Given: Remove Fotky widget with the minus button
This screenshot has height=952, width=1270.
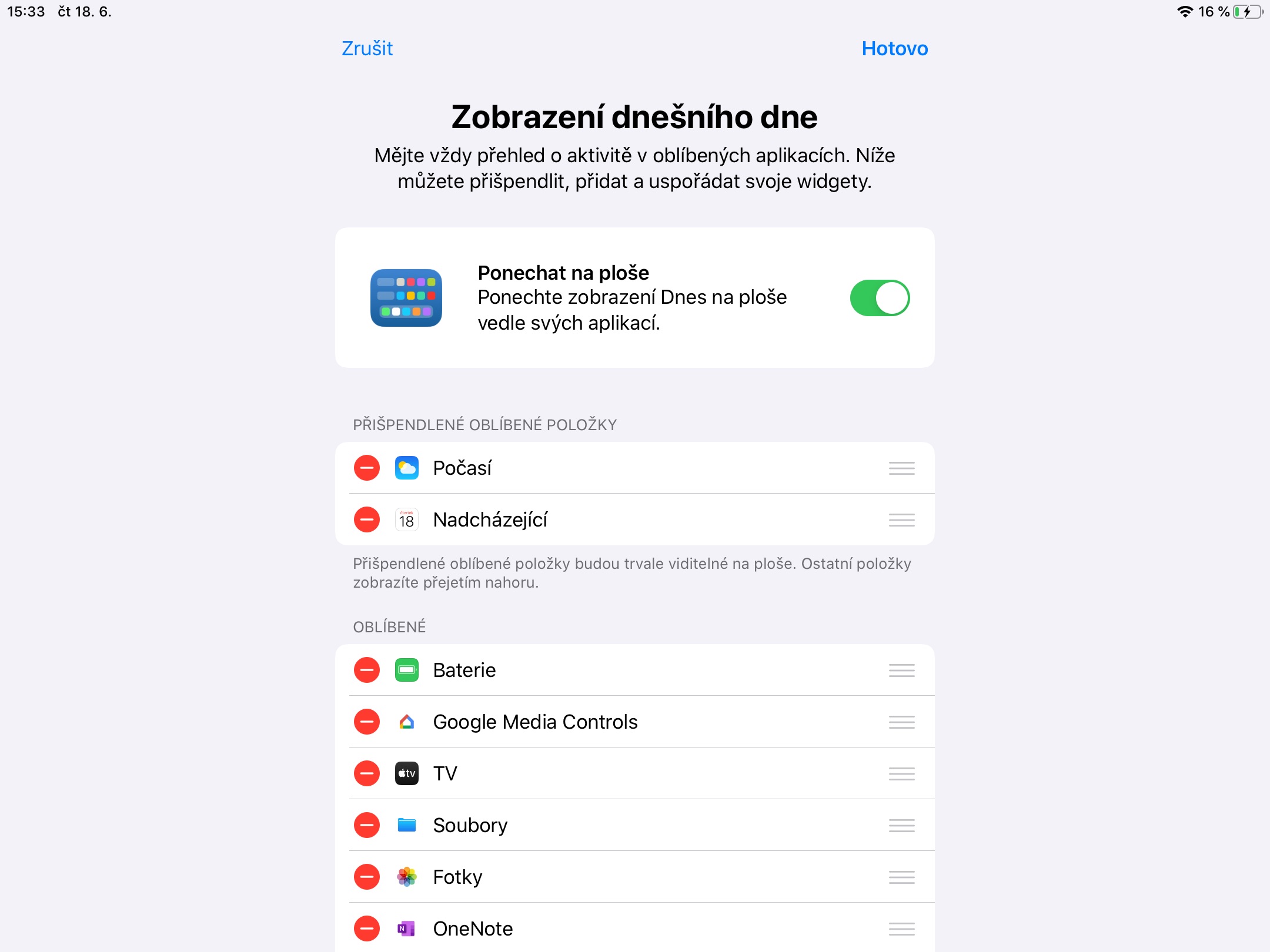Looking at the screenshot, I should 367,877.
